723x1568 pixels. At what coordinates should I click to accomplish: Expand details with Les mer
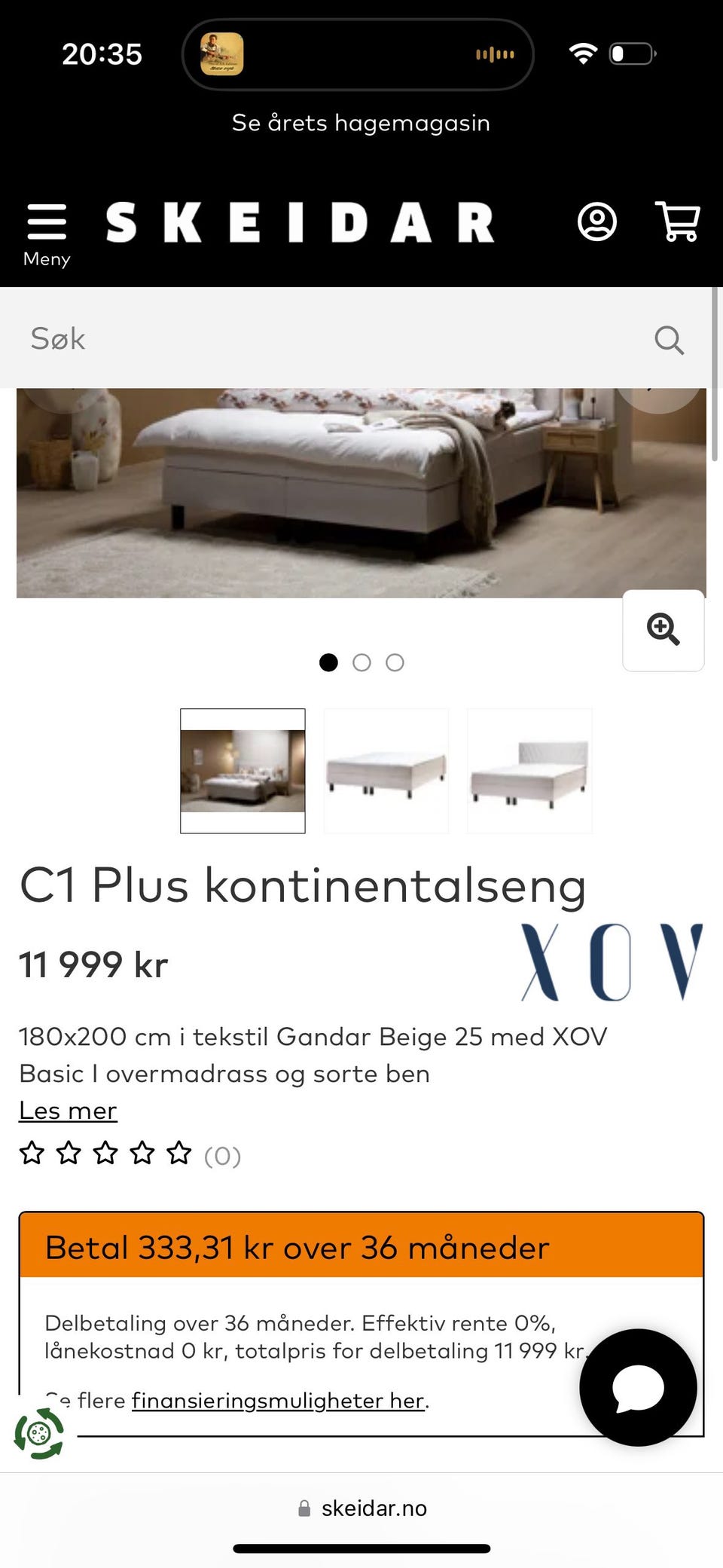click(68, 1110)
